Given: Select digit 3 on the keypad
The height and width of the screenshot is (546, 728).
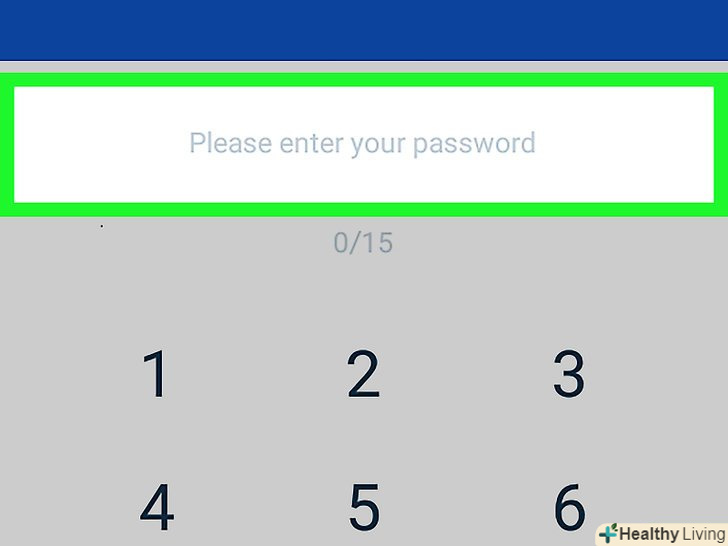Looking at the screenshot, I should coord(568,374).
